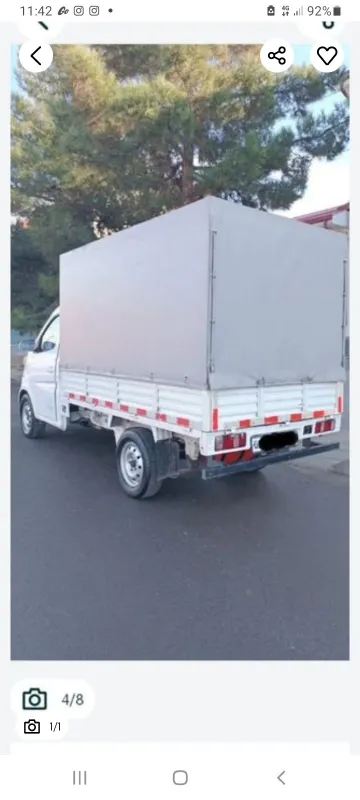Go back using the arrow button

point(36,56)
